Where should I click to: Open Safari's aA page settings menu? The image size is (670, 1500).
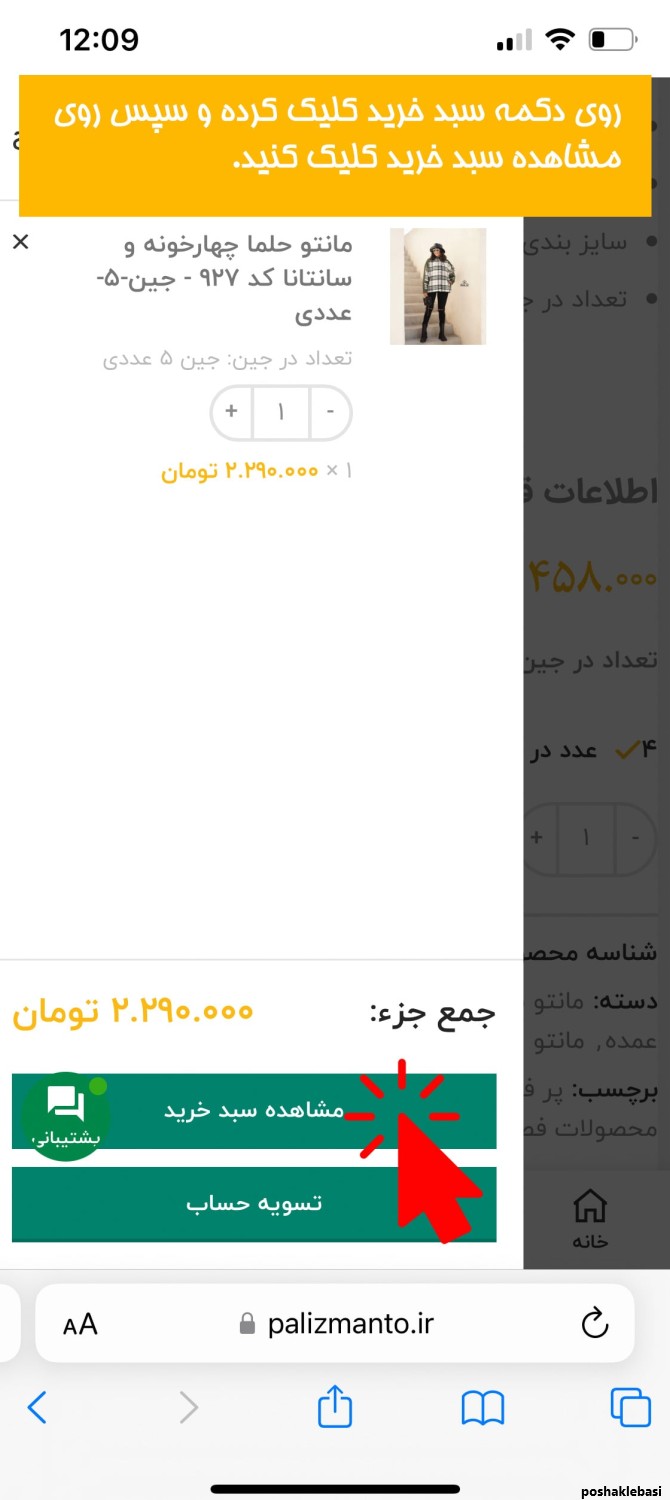tap(80, 1325)
